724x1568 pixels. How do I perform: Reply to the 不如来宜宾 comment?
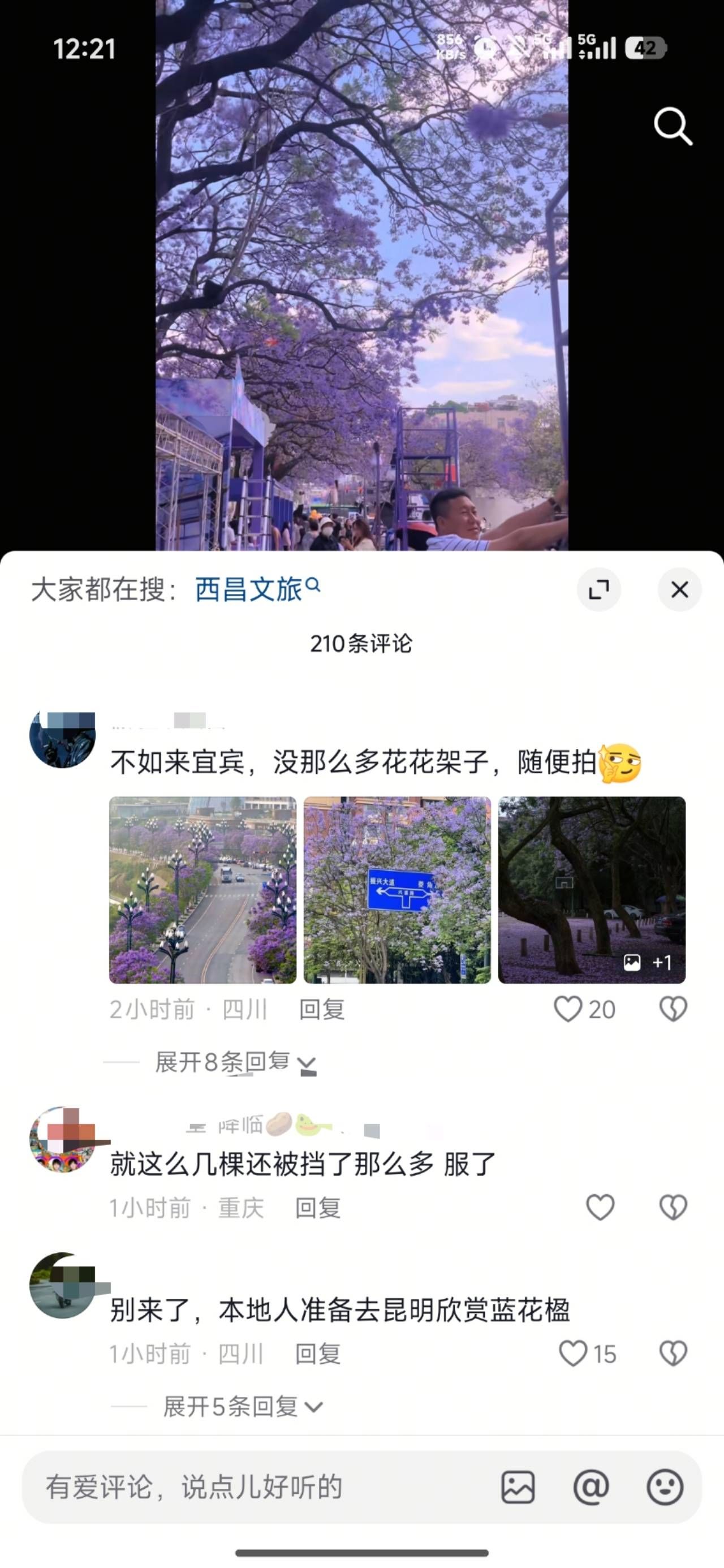point(321,1010)
